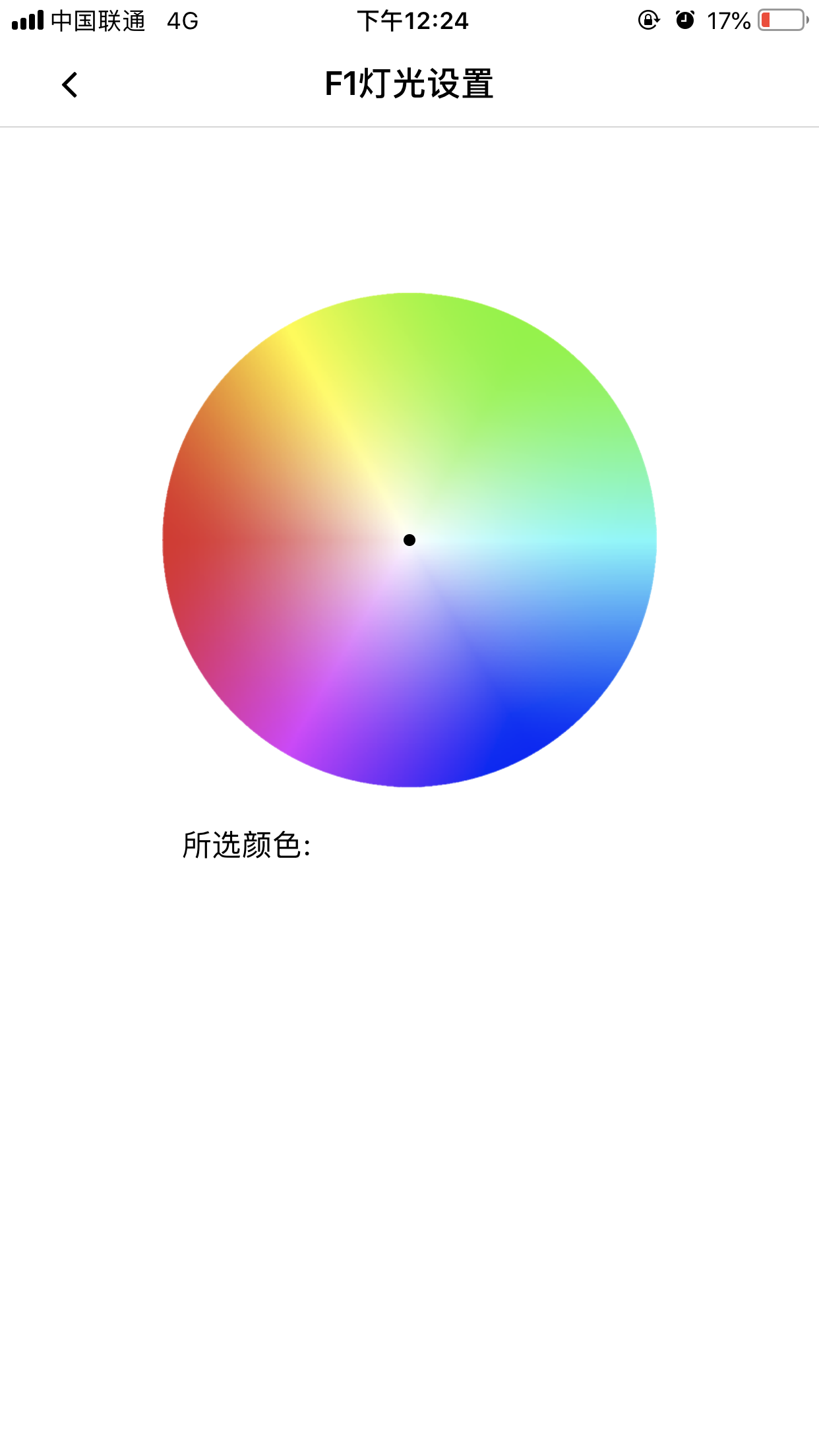Tap the orientation lock icon in status bar
The image size is (819, 1456).
(649, 20)
